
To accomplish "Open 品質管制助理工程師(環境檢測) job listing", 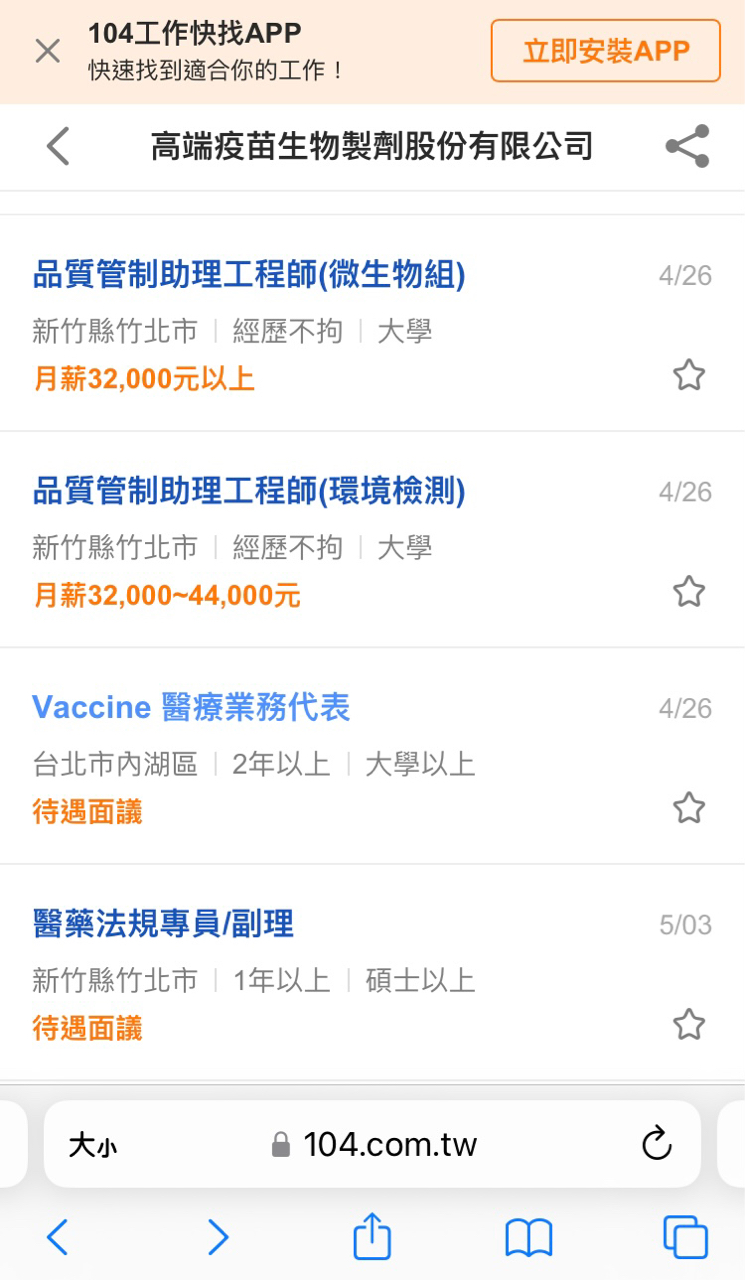I will 249,491.
